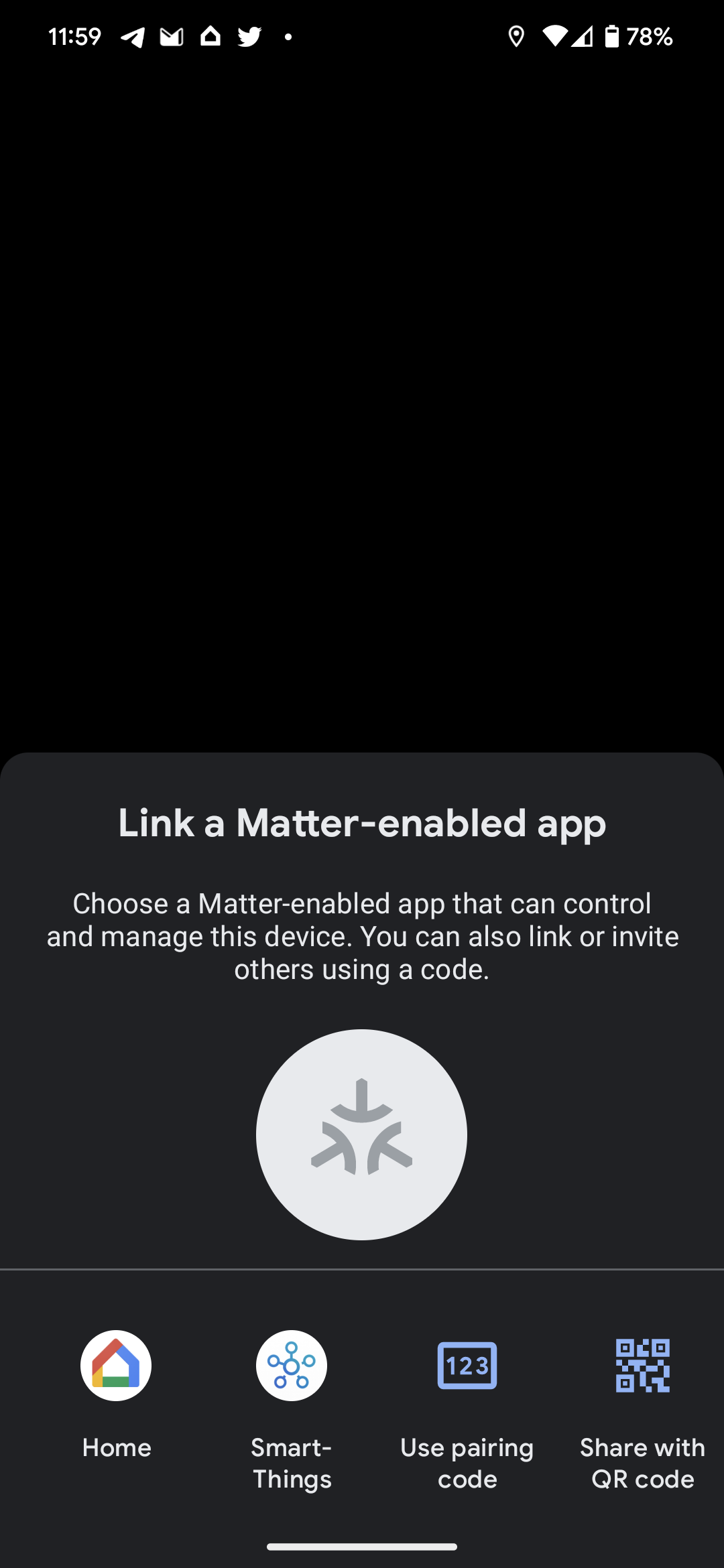Select Home to link Google Home
Viewport: 724px width, 1568px height.
click(x=115, y=1447)
